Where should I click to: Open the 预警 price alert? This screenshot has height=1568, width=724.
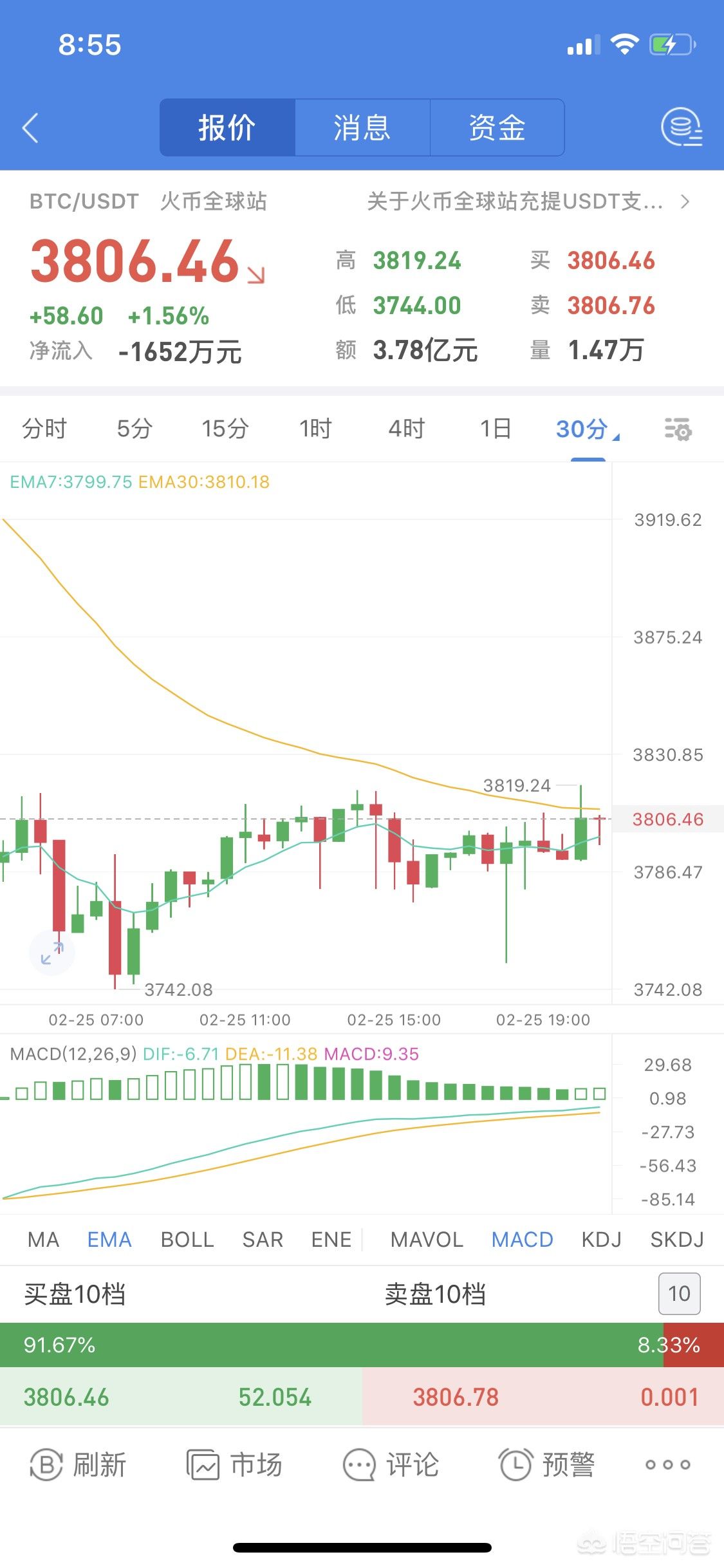click(547, 1465)
